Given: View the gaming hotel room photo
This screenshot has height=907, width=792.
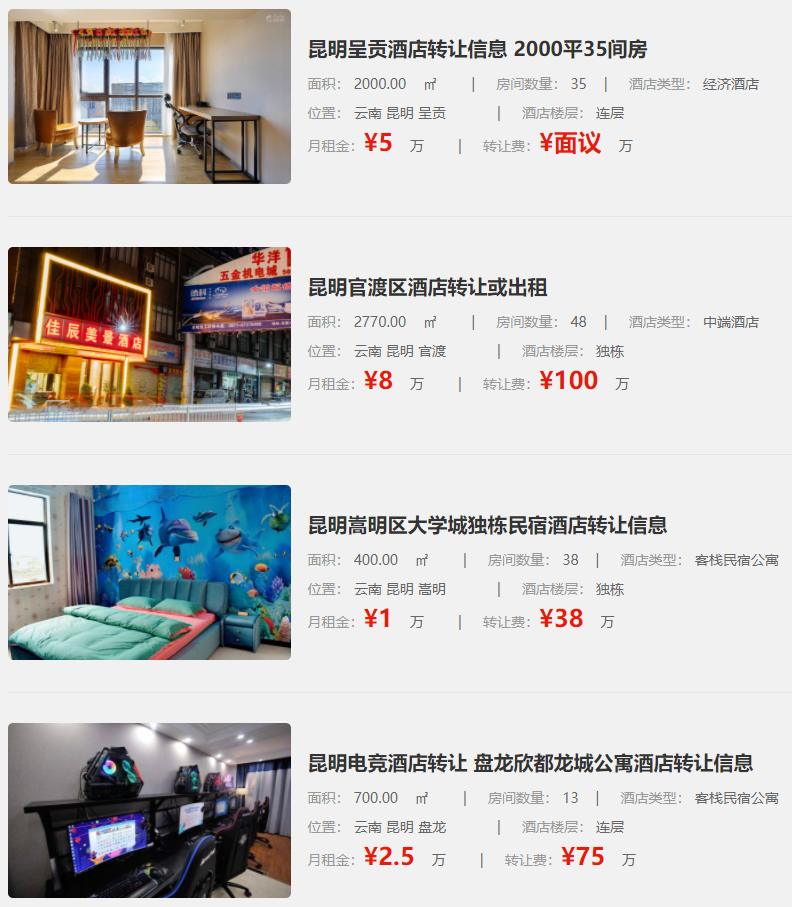Looking at the screenshot, I should coord(149,810).
